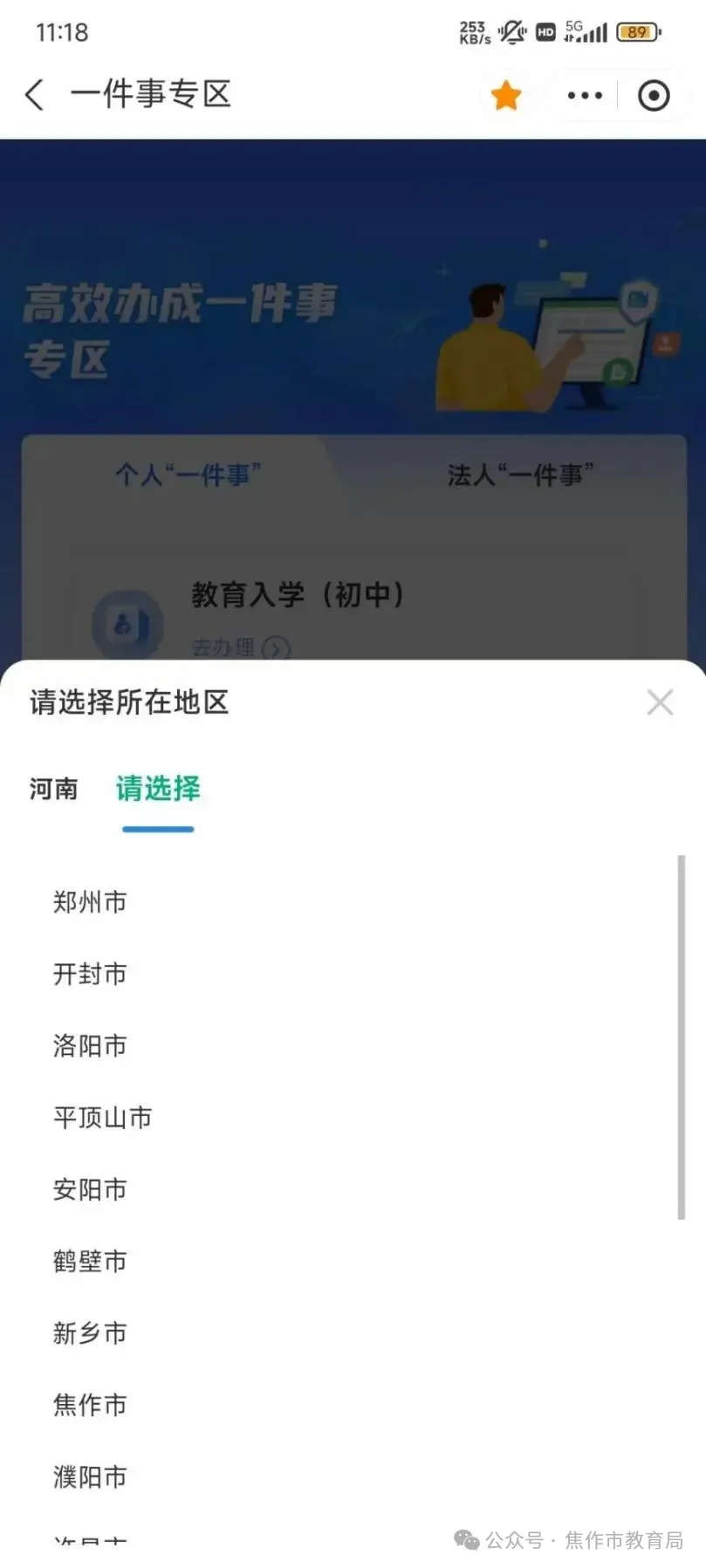Choose 新乡市 as the location

point(90,1332)
